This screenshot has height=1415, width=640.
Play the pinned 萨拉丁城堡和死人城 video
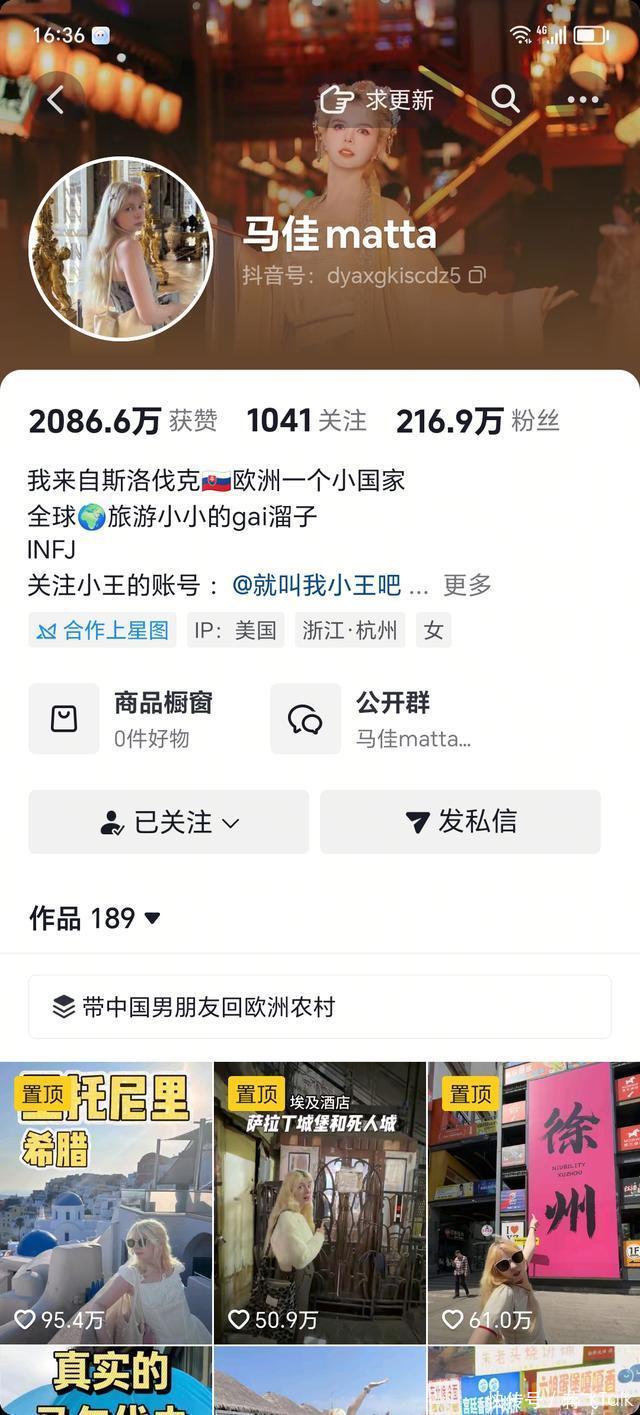pos(320,1202)
